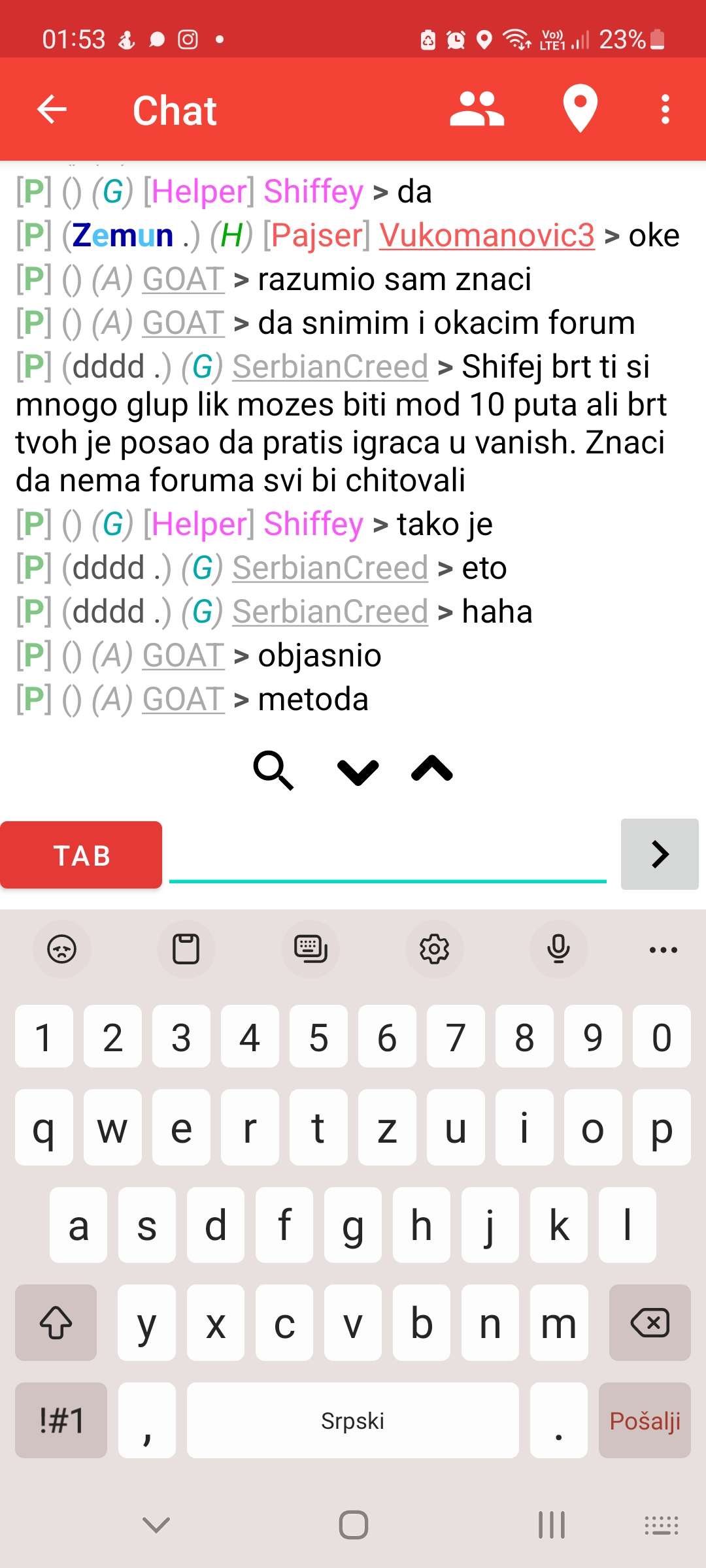Open the overflow menu
706x1568 pixels.
[x=665, y=109]
